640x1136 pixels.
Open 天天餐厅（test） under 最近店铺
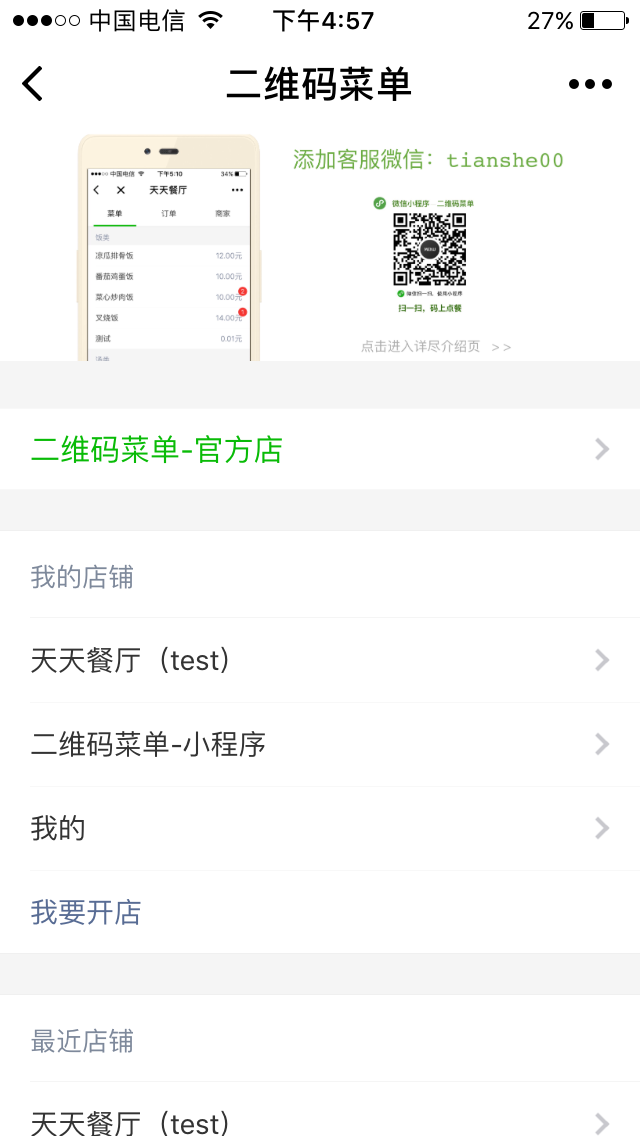pyautogui.click(x=320, y=1122)
